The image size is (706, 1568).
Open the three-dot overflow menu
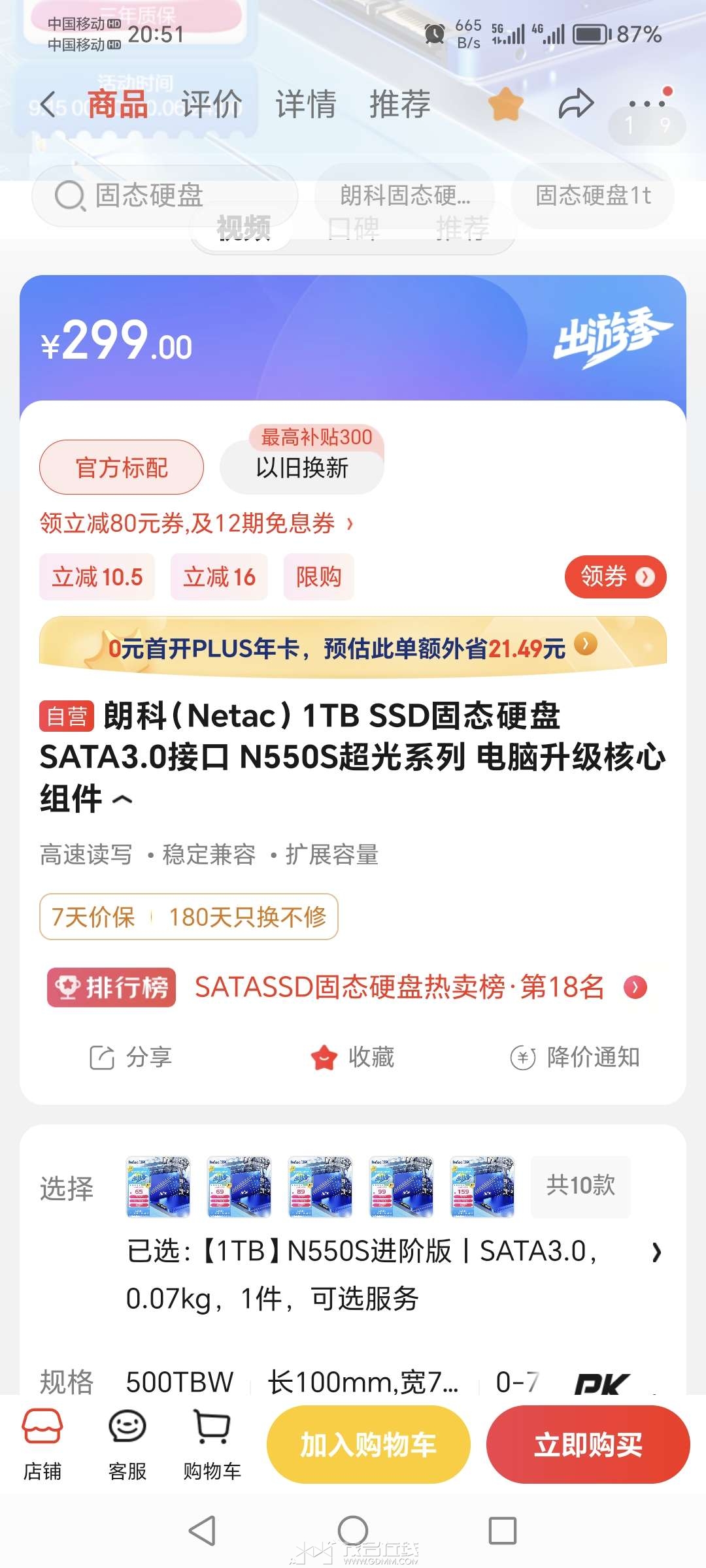click(x=647, y=105)
